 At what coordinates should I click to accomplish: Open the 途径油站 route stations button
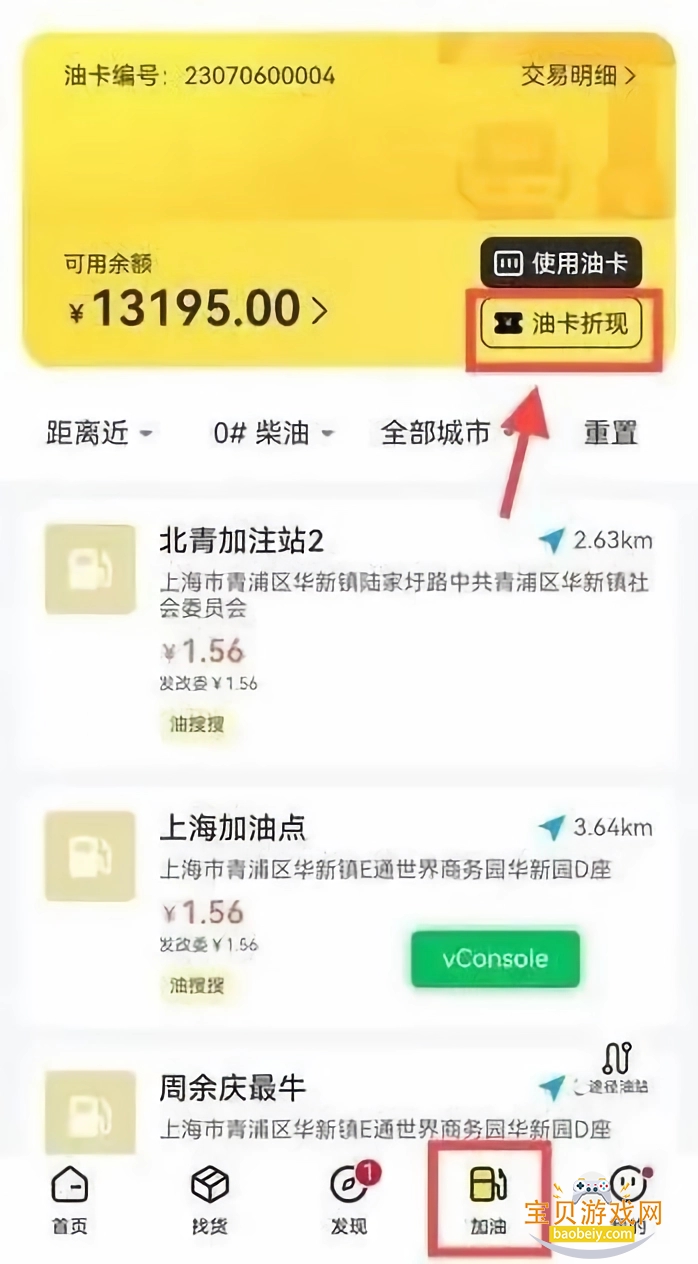click(x=618, y=1068)
